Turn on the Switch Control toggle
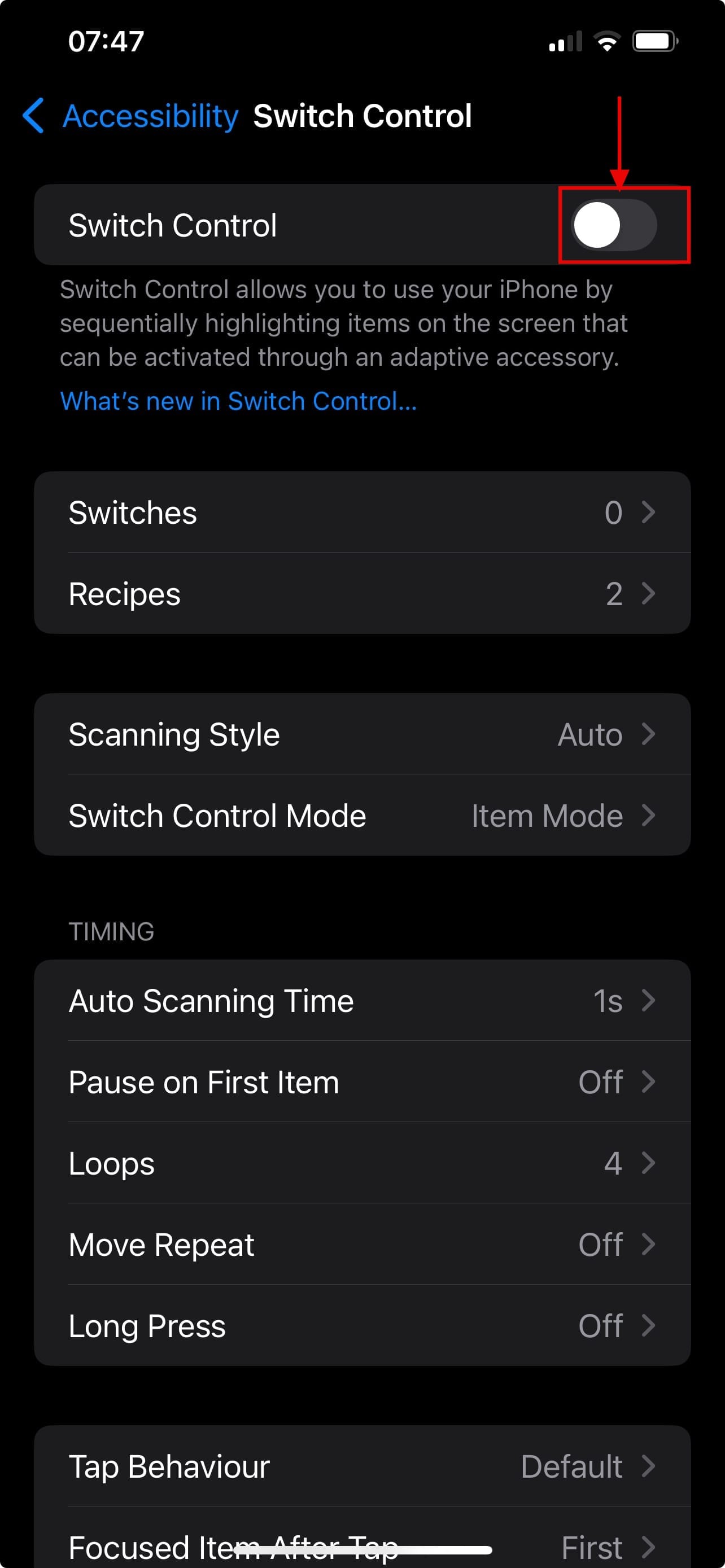This screenshot has height=1568, width=725. (x=614, y=225)
